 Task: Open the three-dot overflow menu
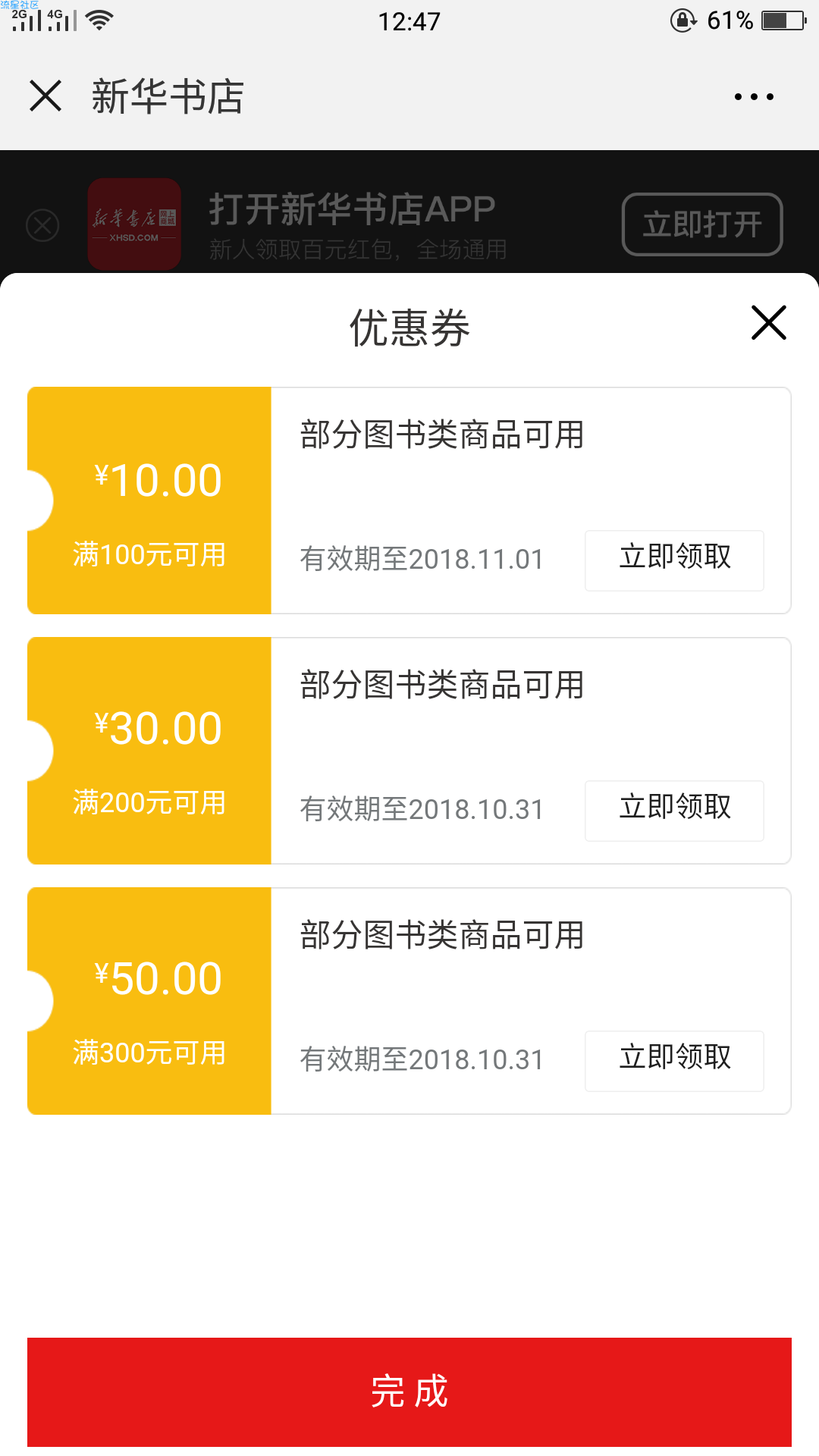click(x=754, y=97)
